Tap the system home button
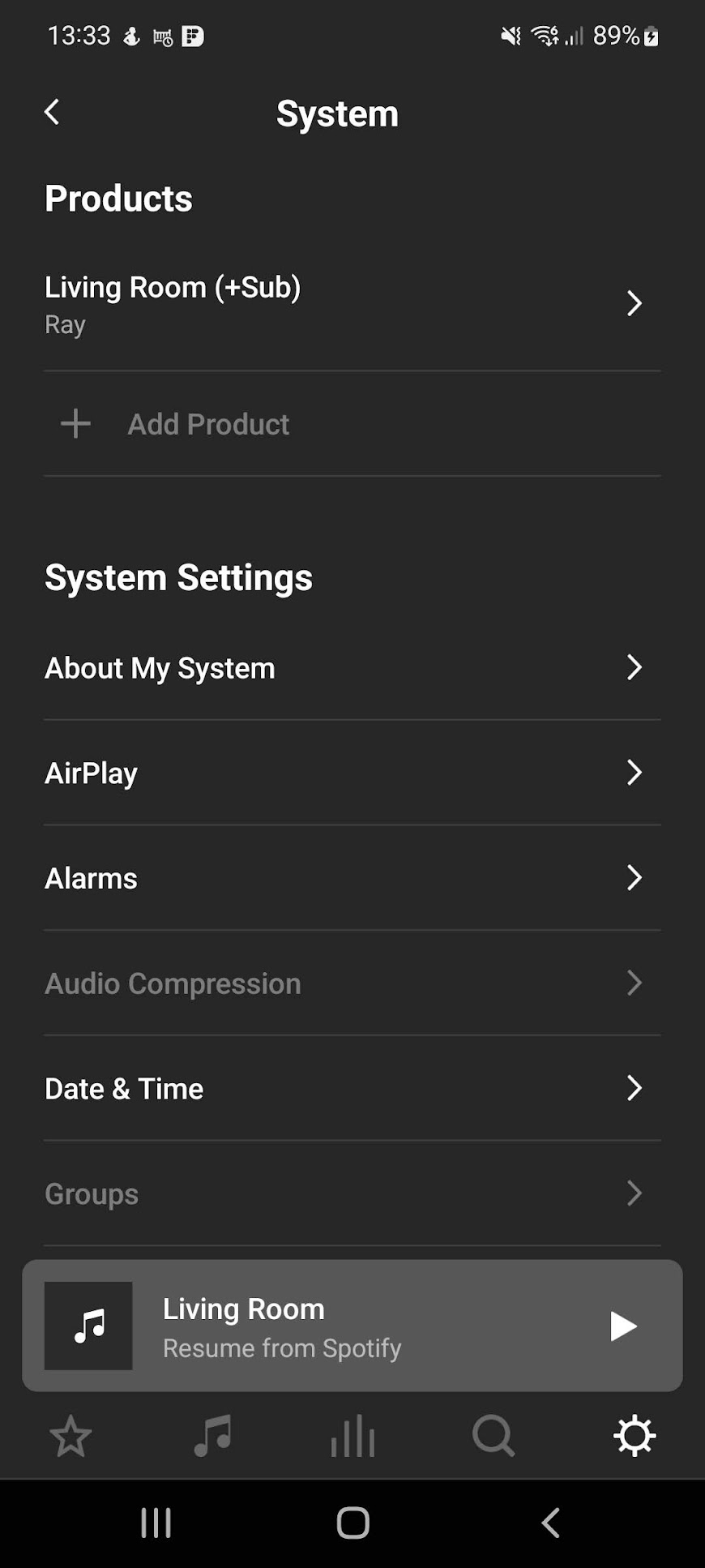The width and height of the screenshot is (705, 1568). pyautogui.click(x=352, y=1523)
